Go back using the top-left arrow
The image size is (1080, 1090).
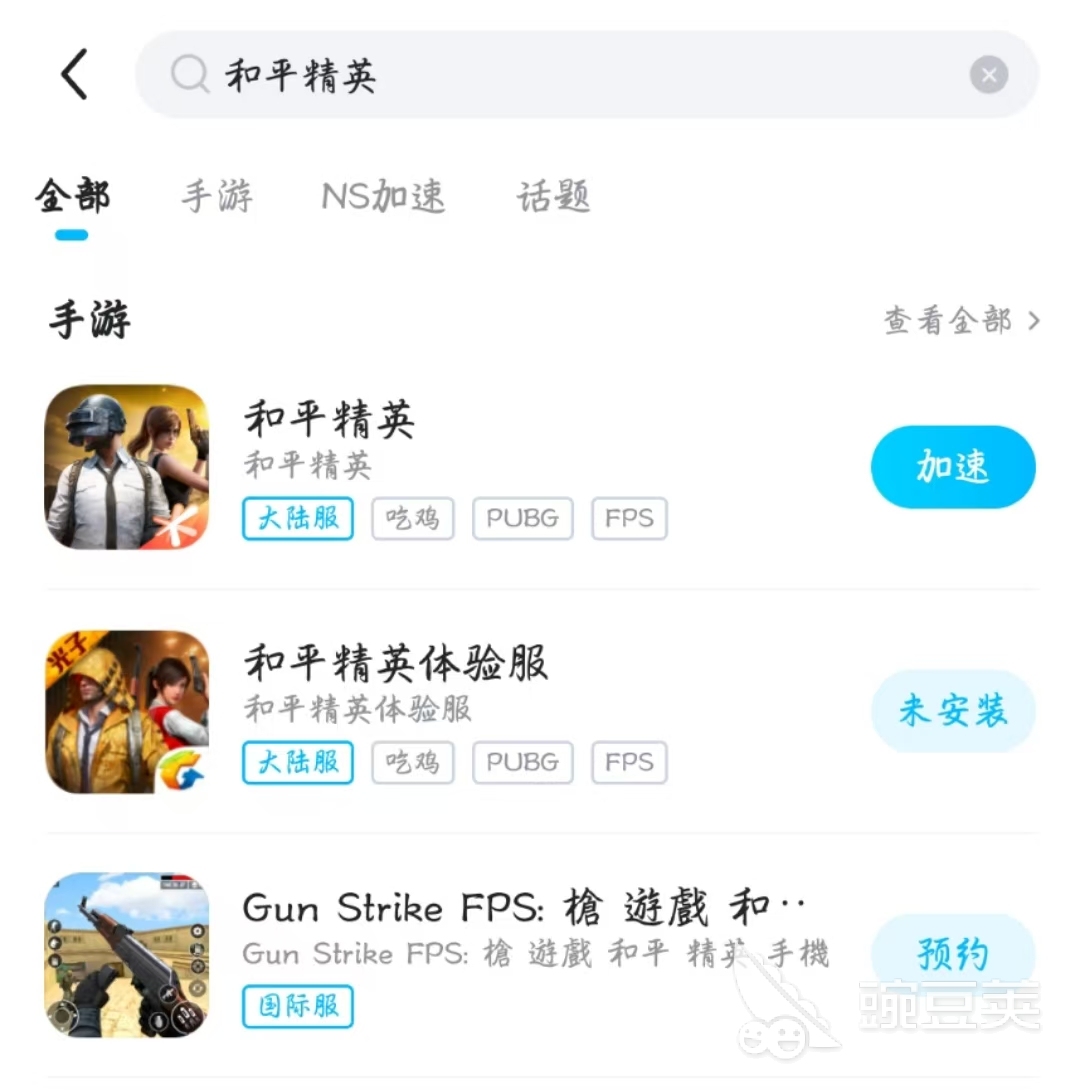click(75, 75)
